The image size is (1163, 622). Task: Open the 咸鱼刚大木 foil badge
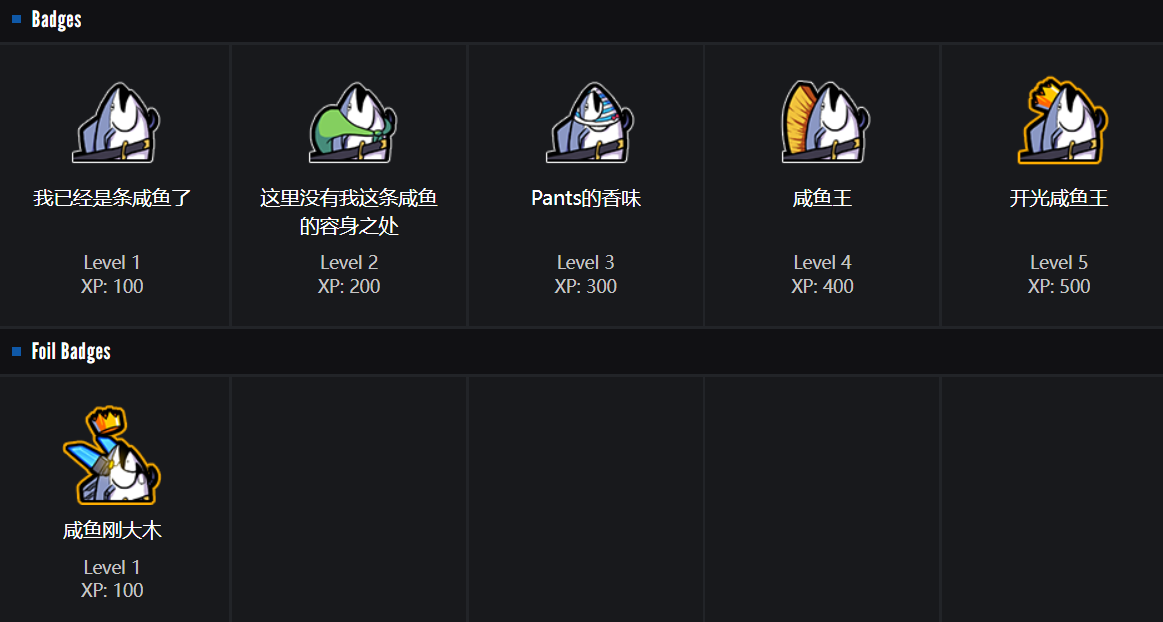(x=112, y=457)
